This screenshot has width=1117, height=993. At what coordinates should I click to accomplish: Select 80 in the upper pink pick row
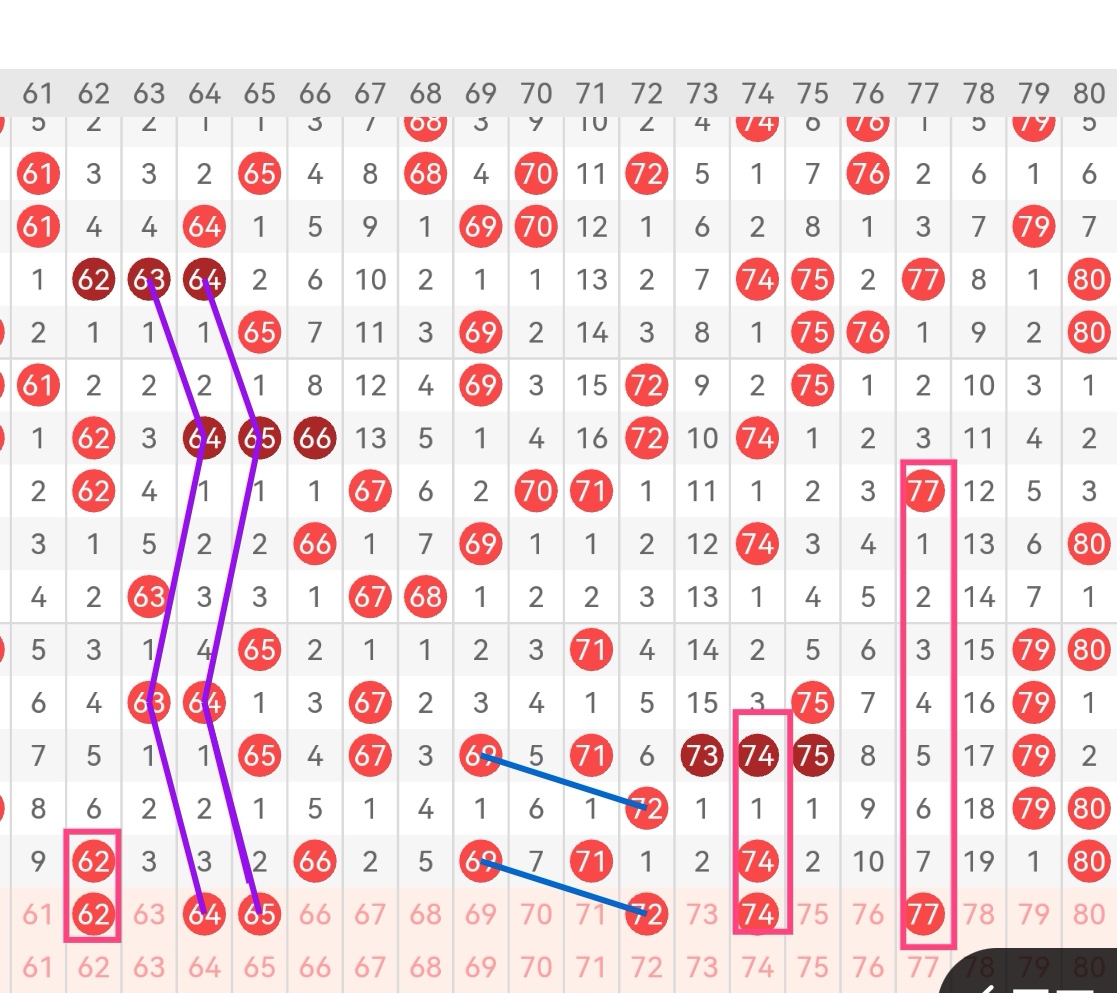click(1089, 913)
